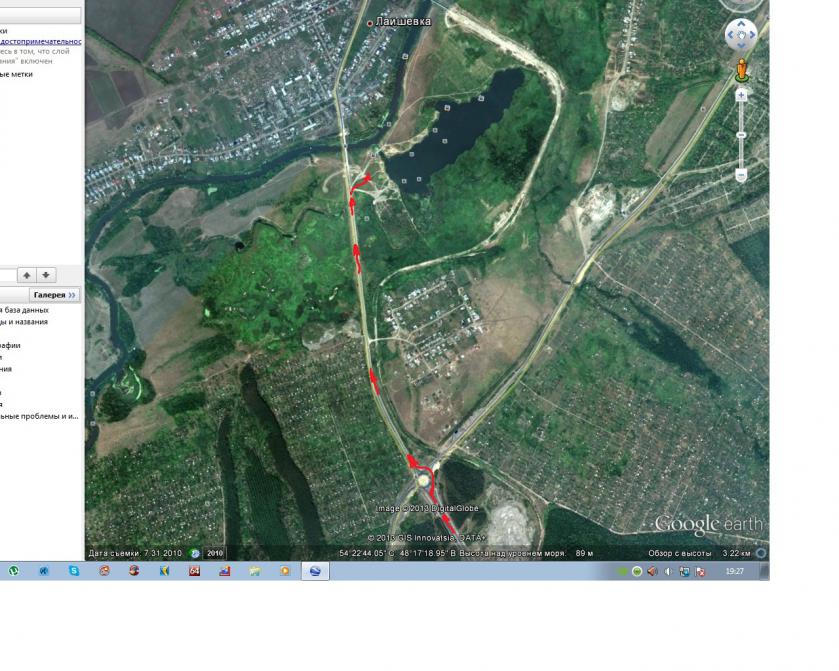This screenshot has width=839, height=671.
Task: Zoom out with the minus button
Action: [741, 175]
